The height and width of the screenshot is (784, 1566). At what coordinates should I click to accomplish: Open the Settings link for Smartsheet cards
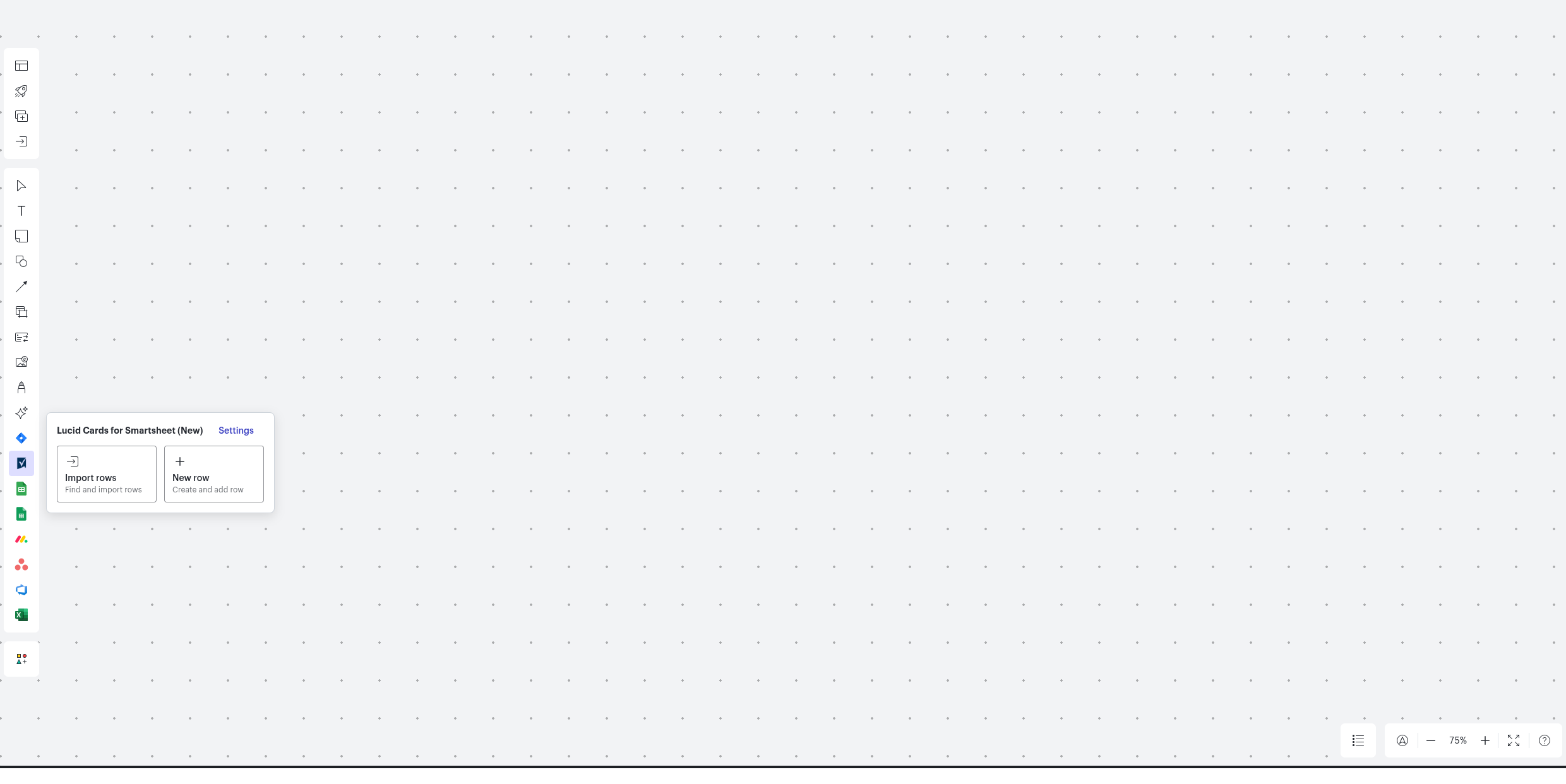point(236,431)
